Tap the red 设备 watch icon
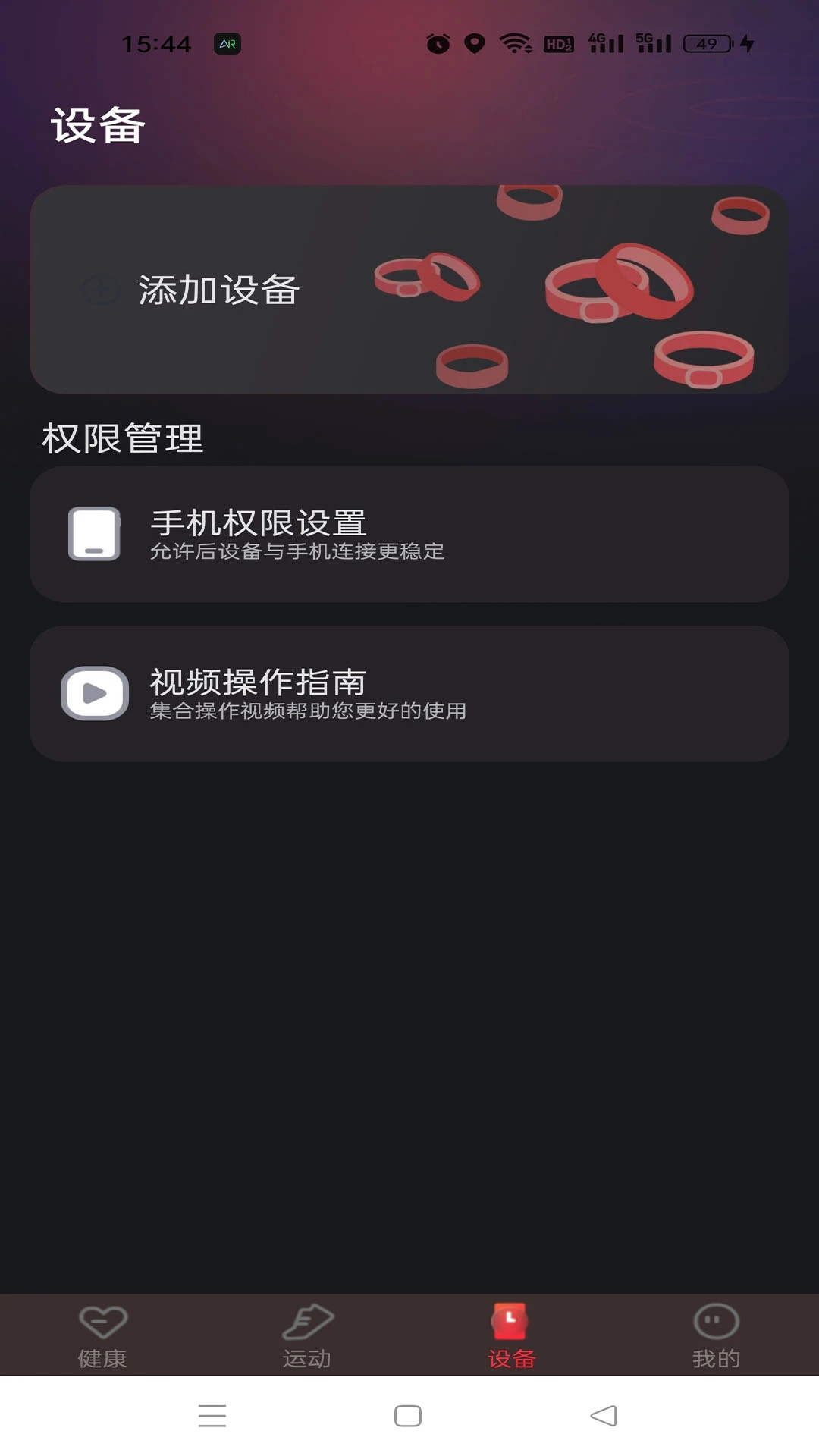 tap(511, 1319)
